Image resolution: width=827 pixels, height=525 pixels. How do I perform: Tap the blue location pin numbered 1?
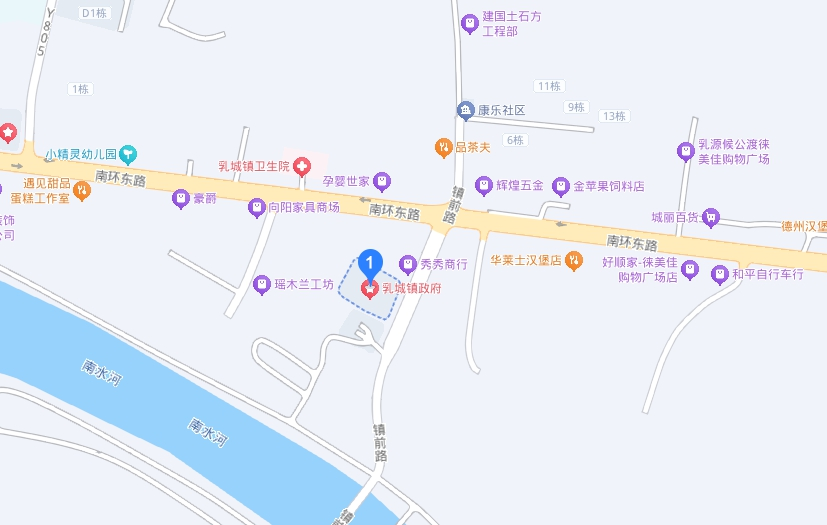click(x=370, y=263)
